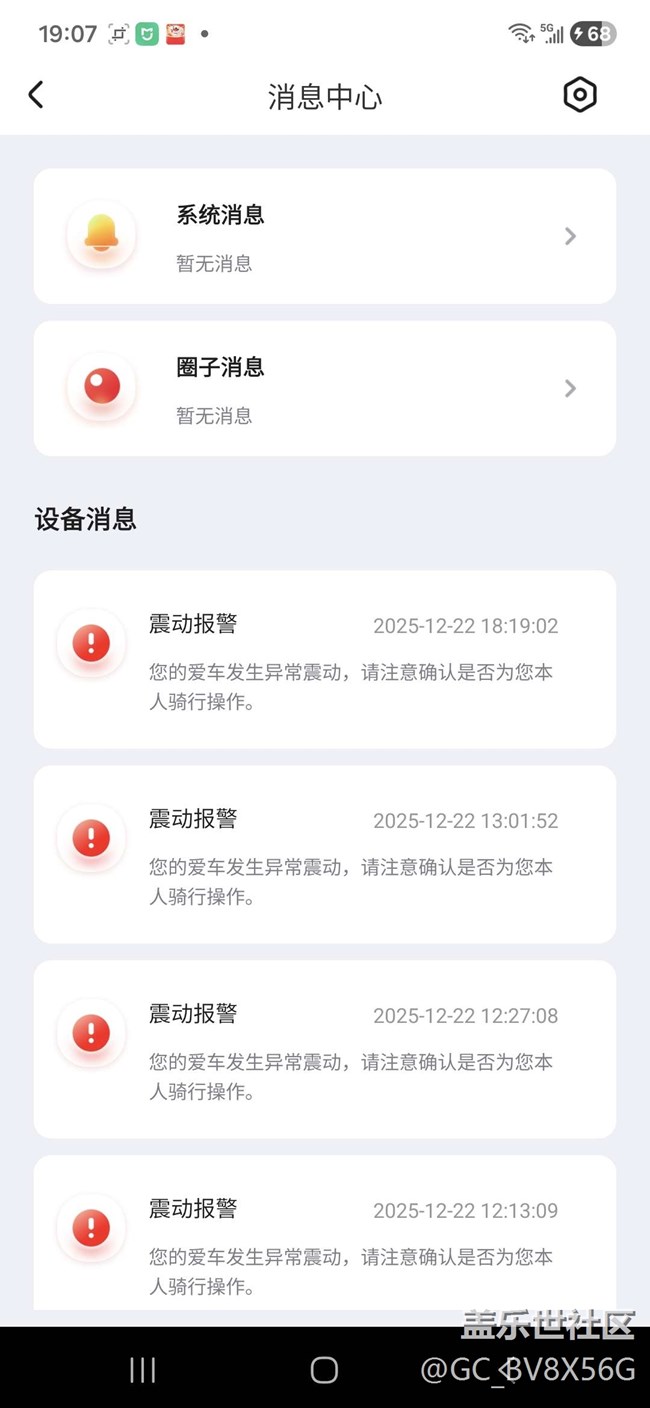Open the 震动报警 alert from 13:01:52
This screenshot has width=650, height=1408.
pos(325,854)
